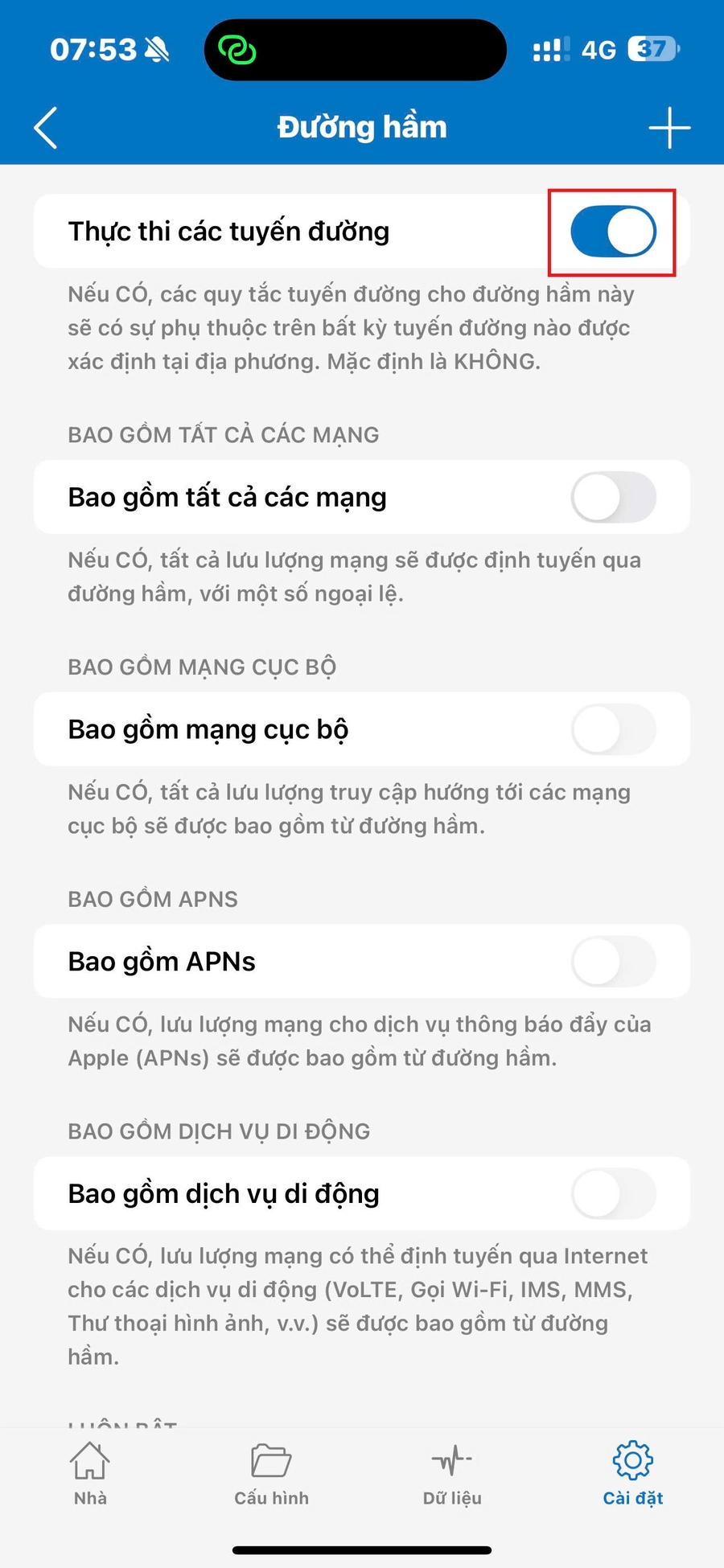Switch on Bao gồm dịch vụ di động
This screenshot has height=1568, width=724.
click(613, 1193)
